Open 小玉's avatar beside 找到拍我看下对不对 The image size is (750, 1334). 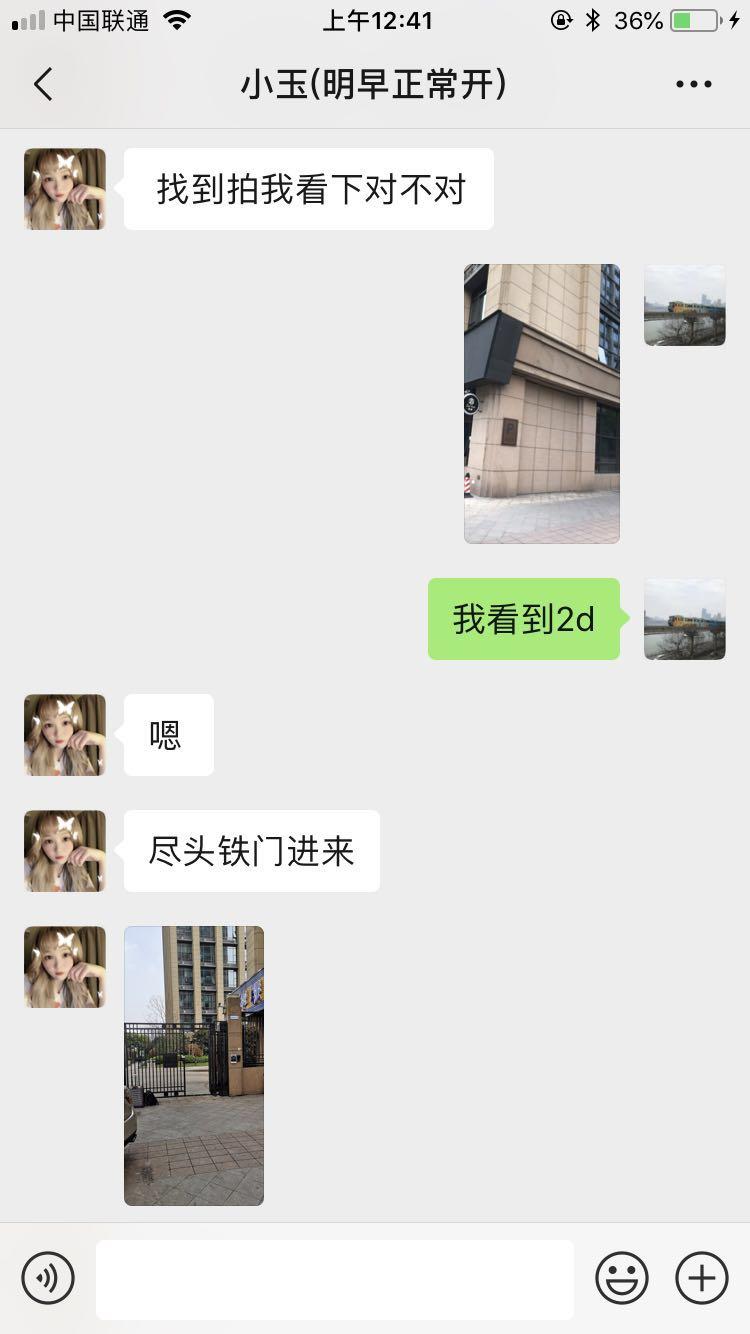(x=65, y=189)
